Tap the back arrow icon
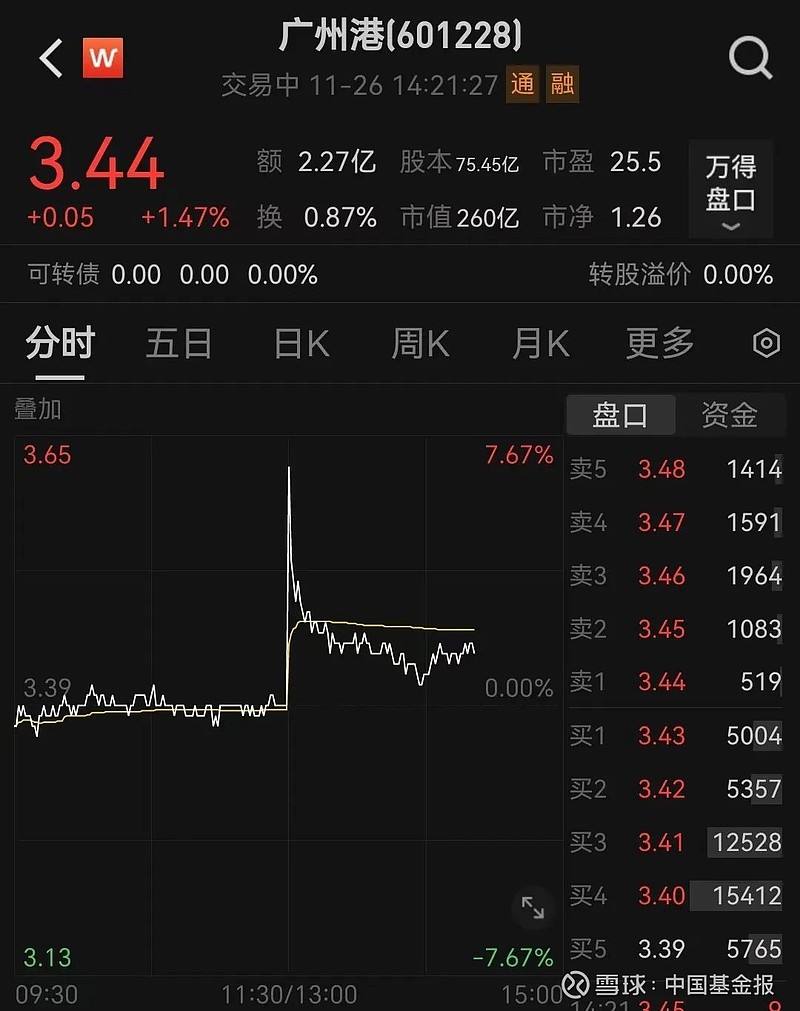Screen dimensions: 800x1011 48,57
